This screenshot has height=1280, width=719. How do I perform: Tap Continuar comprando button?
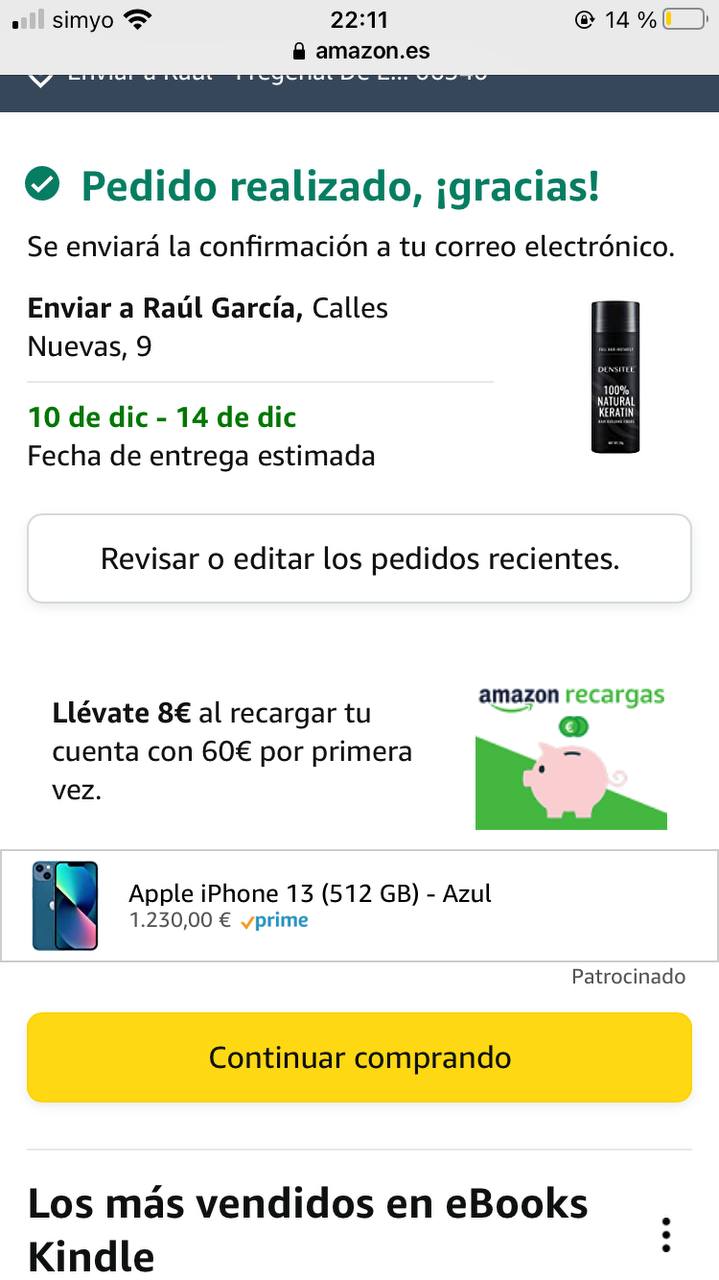(359, 1057)
